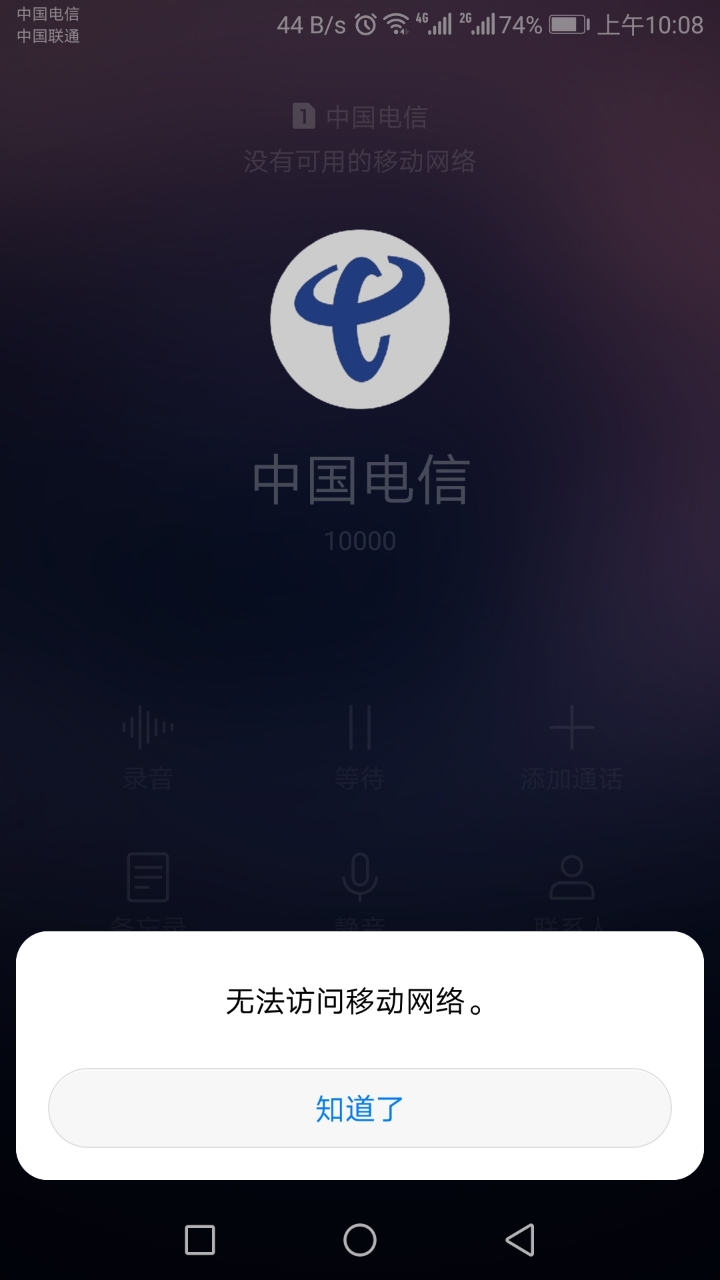This screenshot has height=1280, width=720.
Task: Tap the caller name 中国电信
Action: pyautogui.click(x=360, y=480)
